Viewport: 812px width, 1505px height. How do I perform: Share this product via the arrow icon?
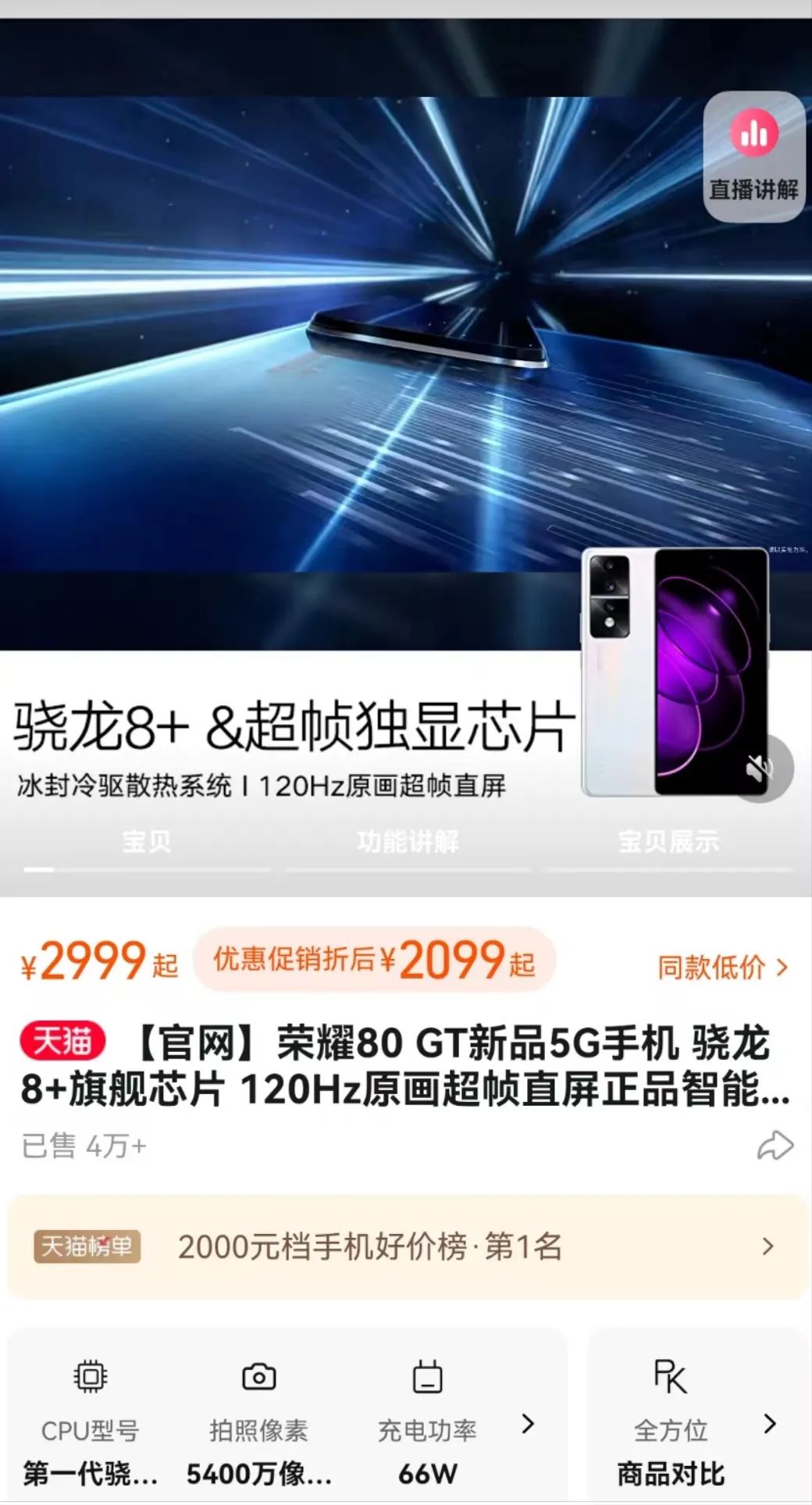tap(775, 1146)
